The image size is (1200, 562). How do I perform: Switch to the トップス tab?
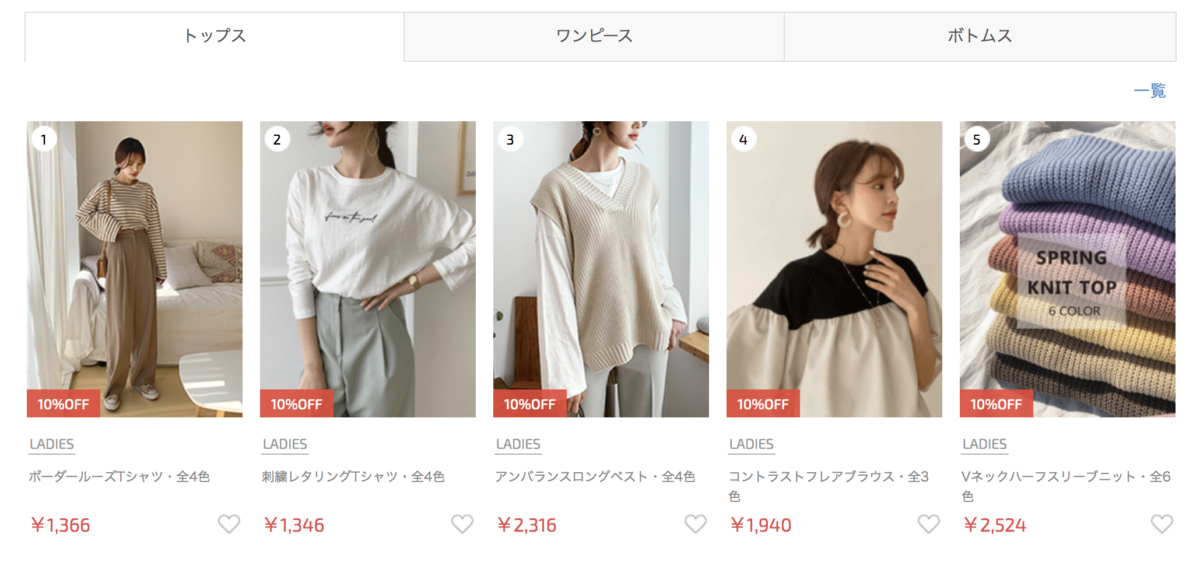pos(214,36)
